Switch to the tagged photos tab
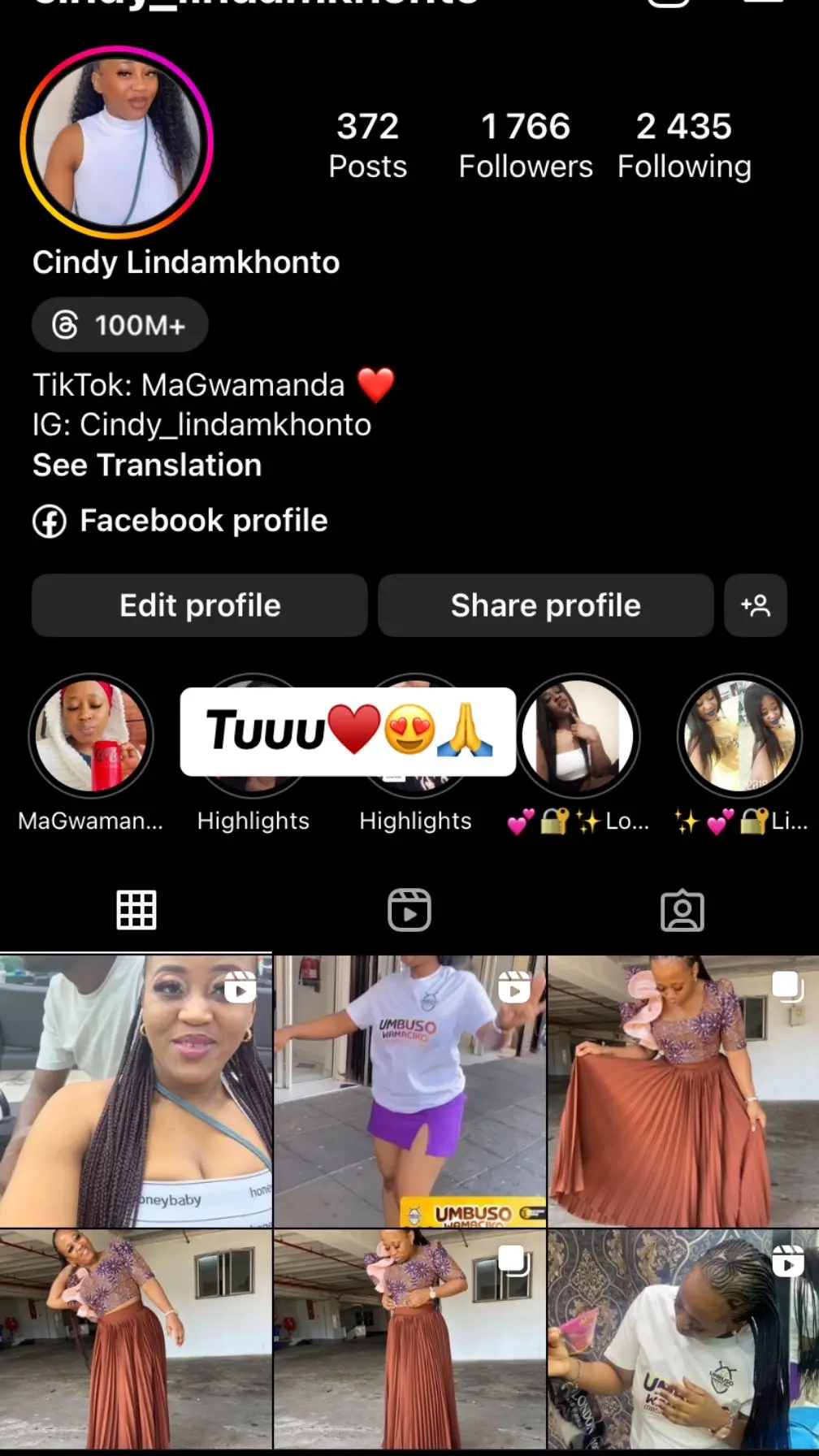The height and width of the screenshot is (1456, 819). click(x=682, y=910)
